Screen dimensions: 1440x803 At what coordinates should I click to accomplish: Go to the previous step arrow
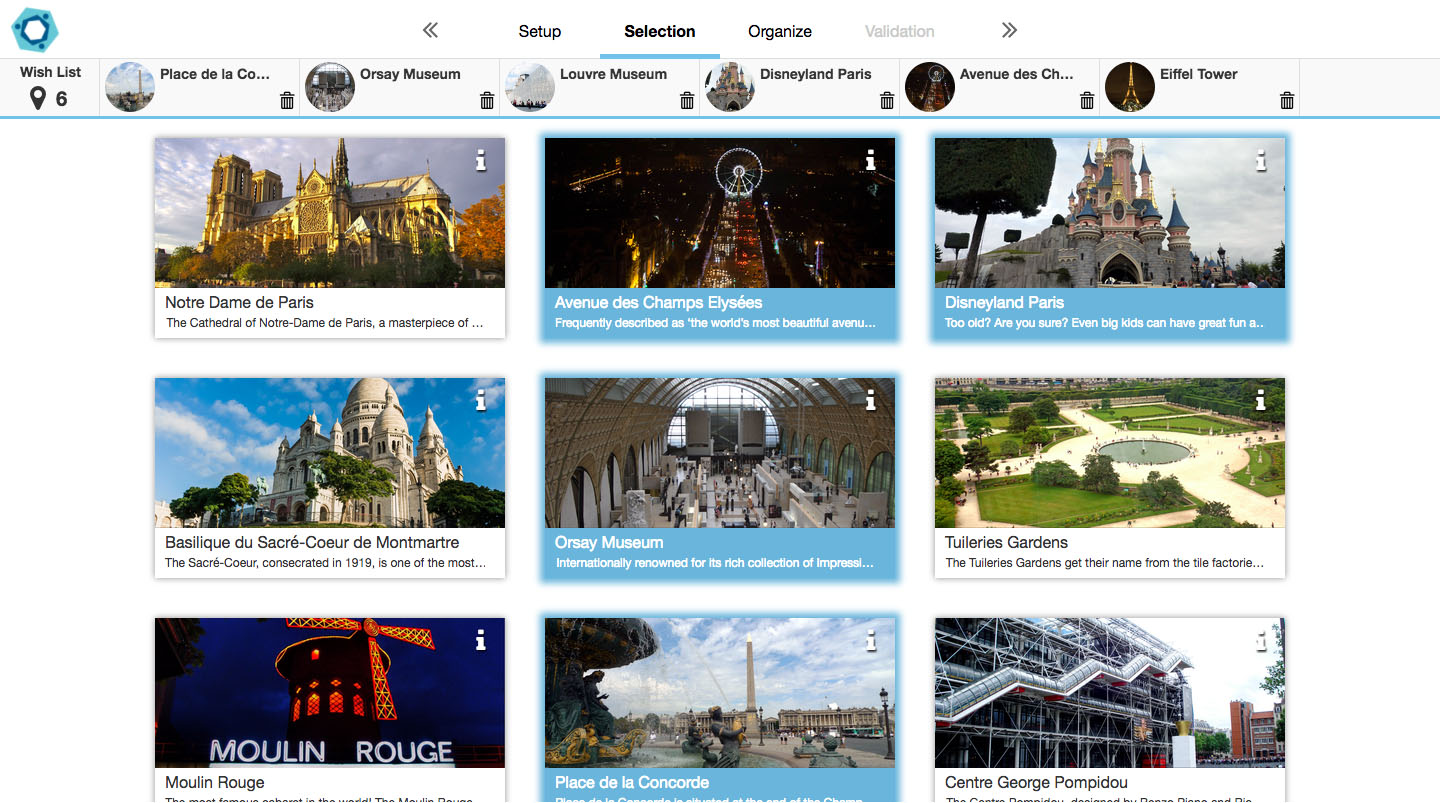click(430, 30)
